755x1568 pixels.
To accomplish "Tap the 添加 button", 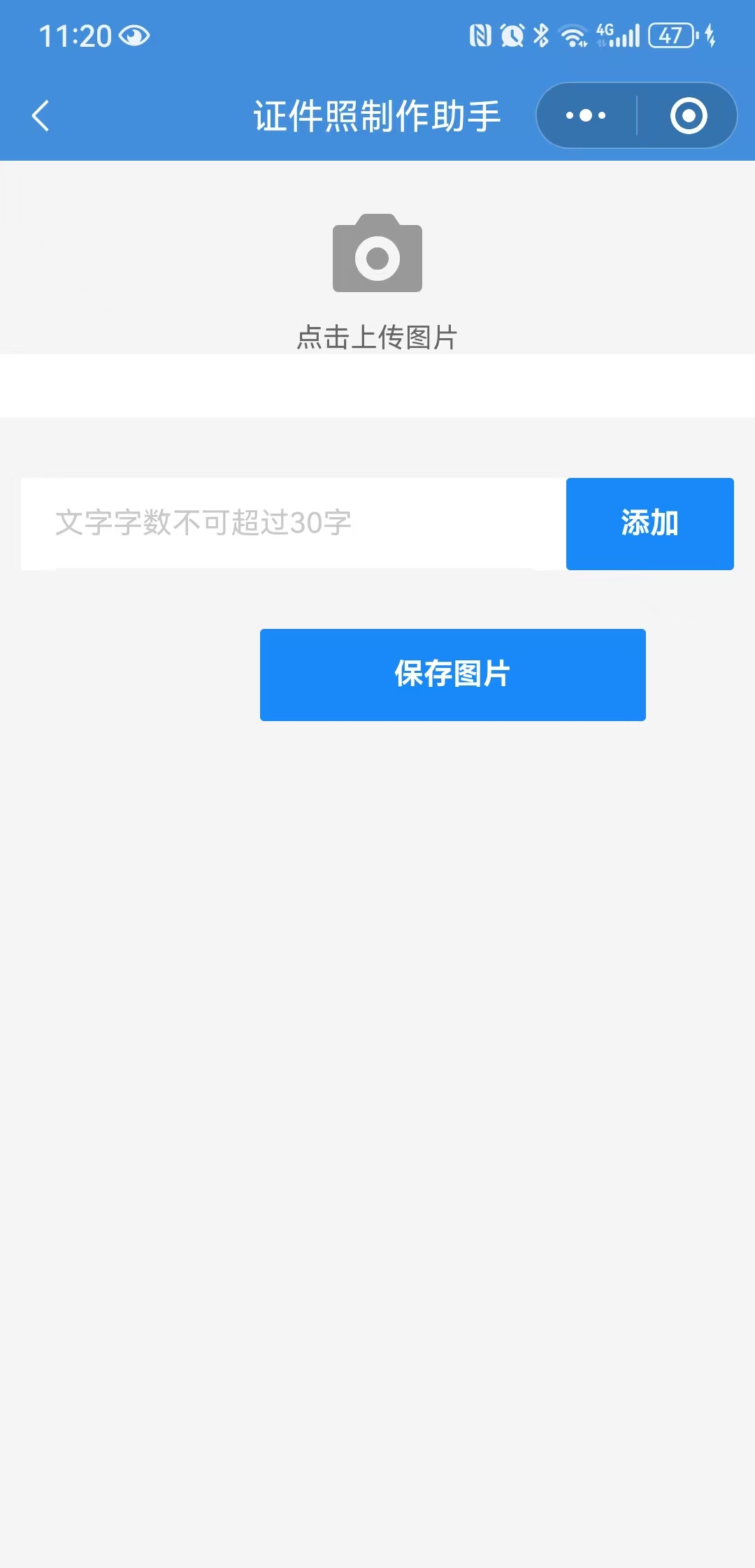I will [649, 523].
